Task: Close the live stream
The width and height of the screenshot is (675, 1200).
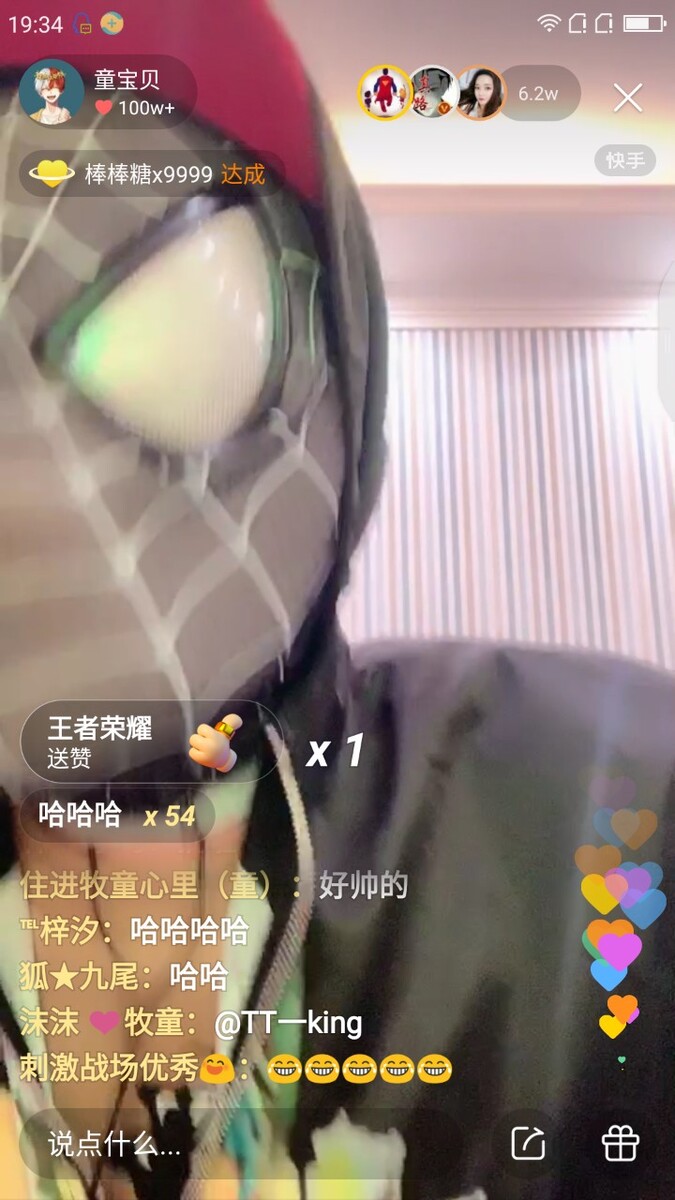Action: pyautogui.click(x=628, y=97)
